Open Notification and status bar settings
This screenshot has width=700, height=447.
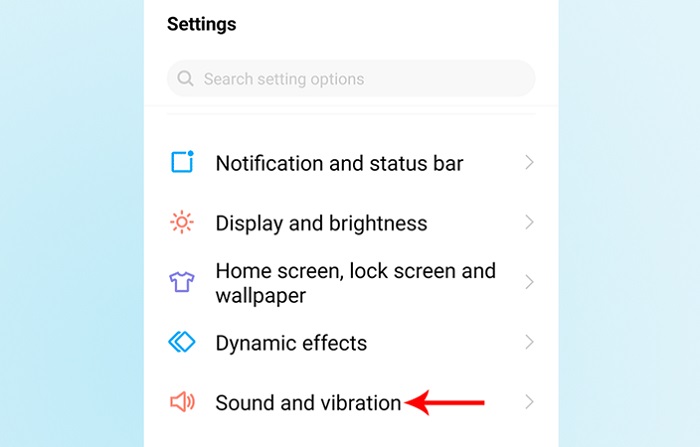pyautogui.click(x=339, y=163)
